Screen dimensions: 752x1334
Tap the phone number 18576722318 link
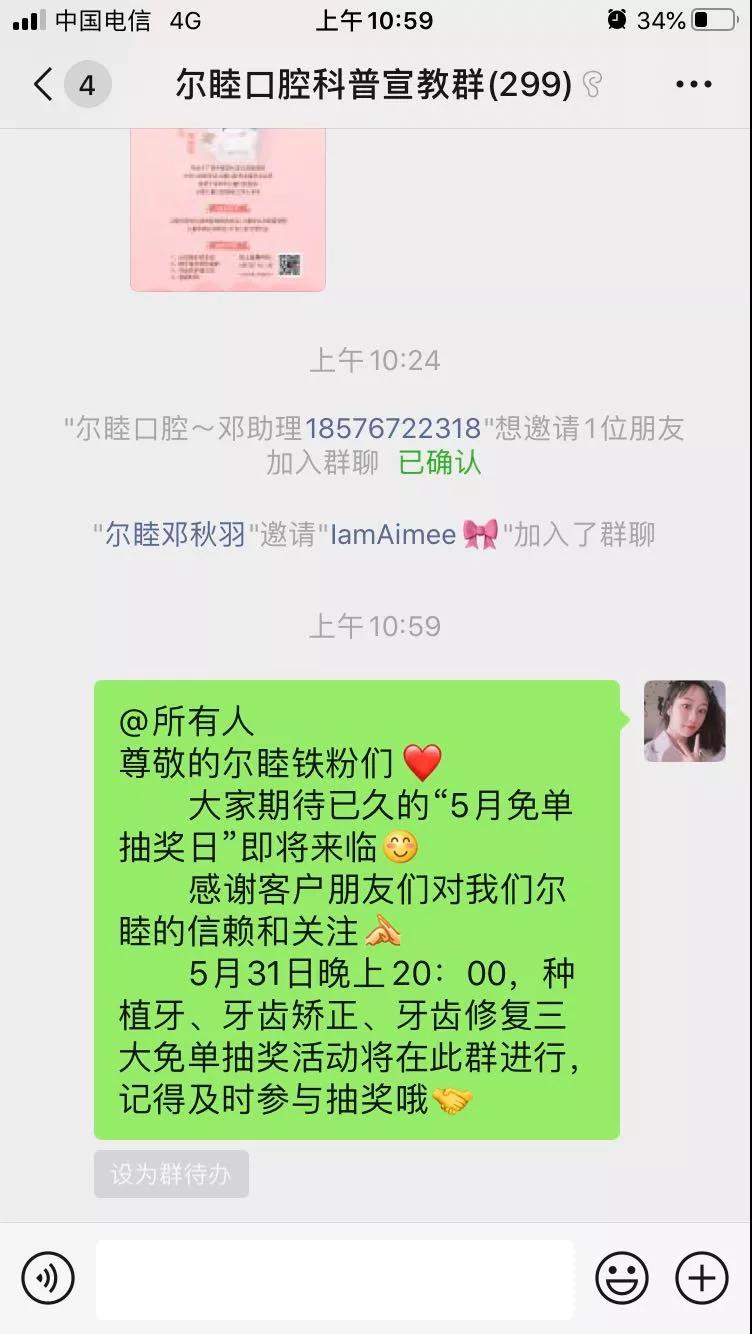click(x=393, y=429)
